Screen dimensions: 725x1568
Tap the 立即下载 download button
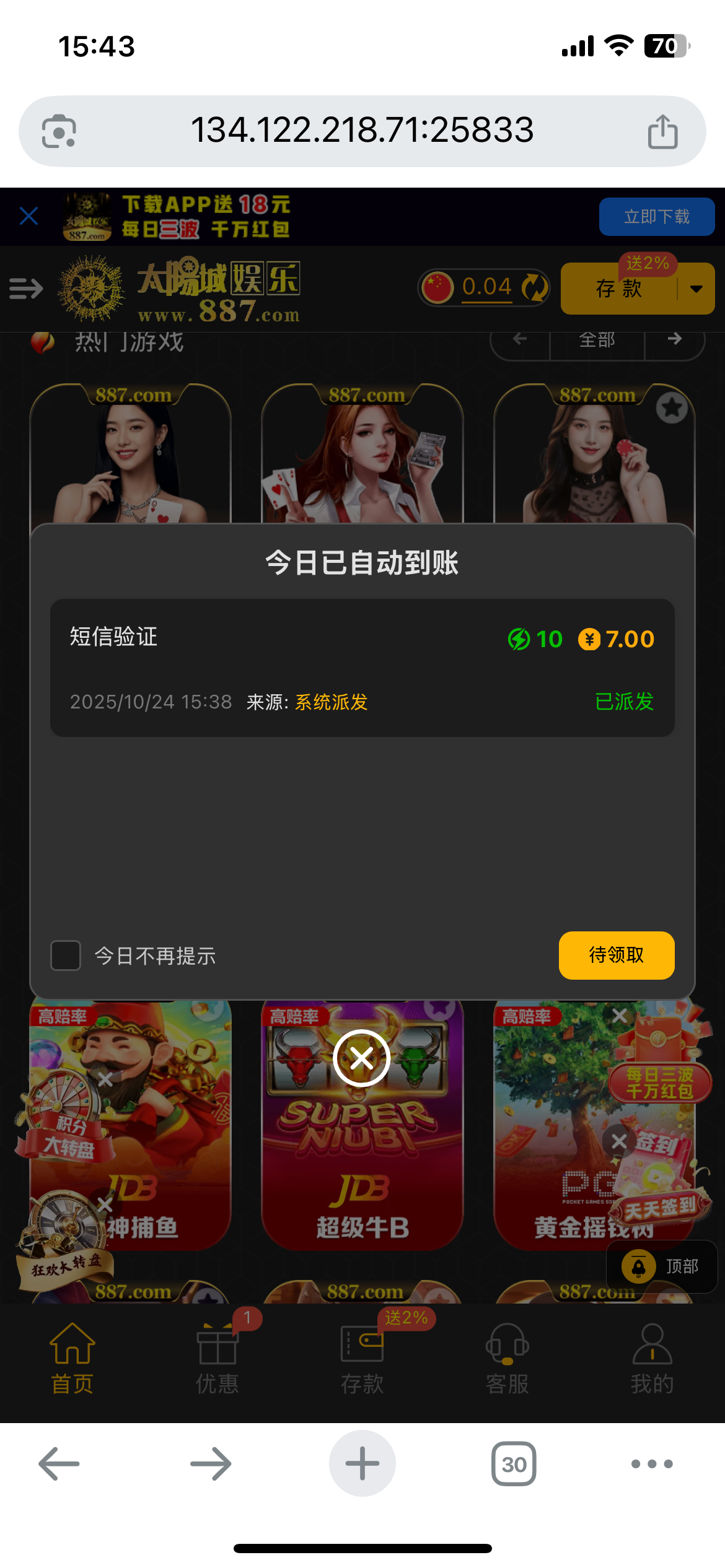point(656,216)
